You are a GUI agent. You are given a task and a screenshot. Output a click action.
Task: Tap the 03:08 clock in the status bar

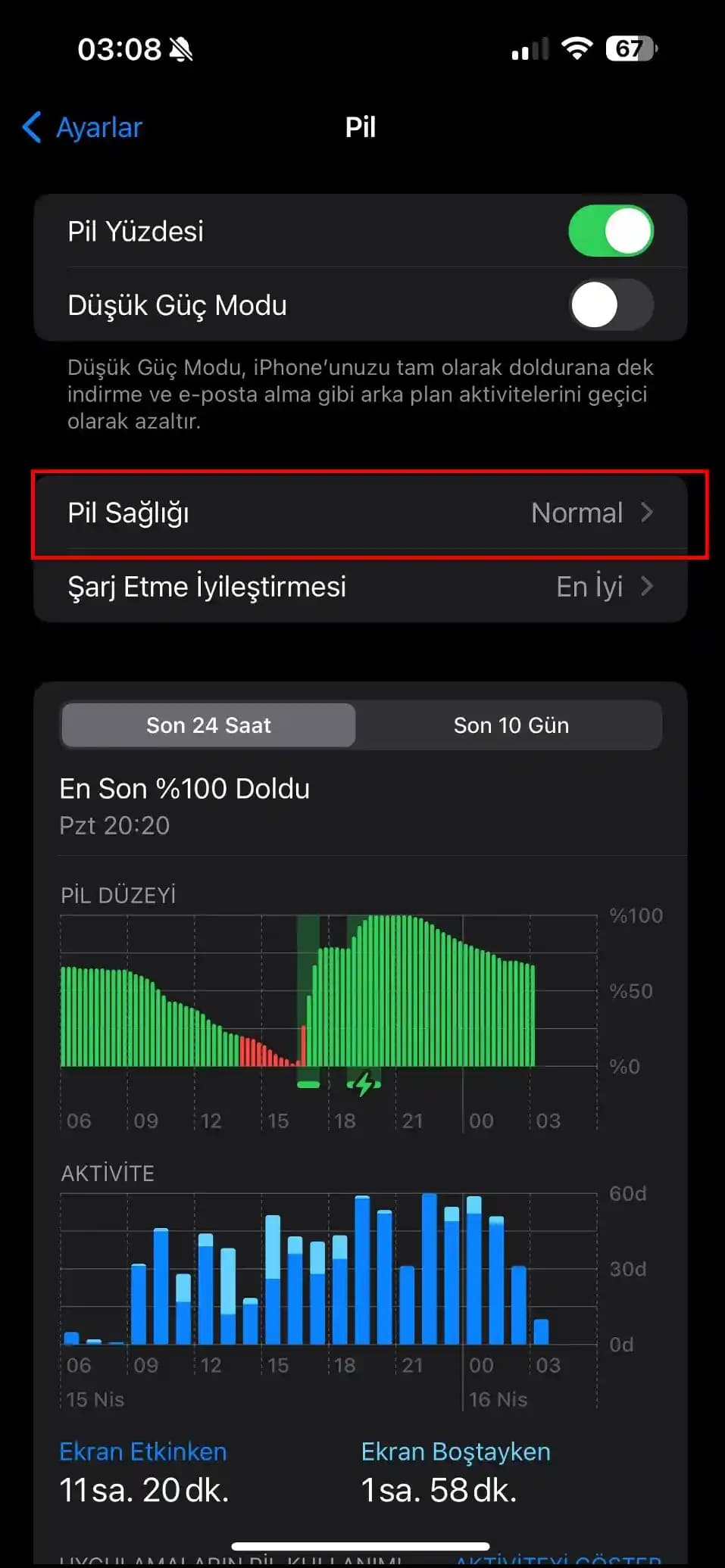pos(115,48)
